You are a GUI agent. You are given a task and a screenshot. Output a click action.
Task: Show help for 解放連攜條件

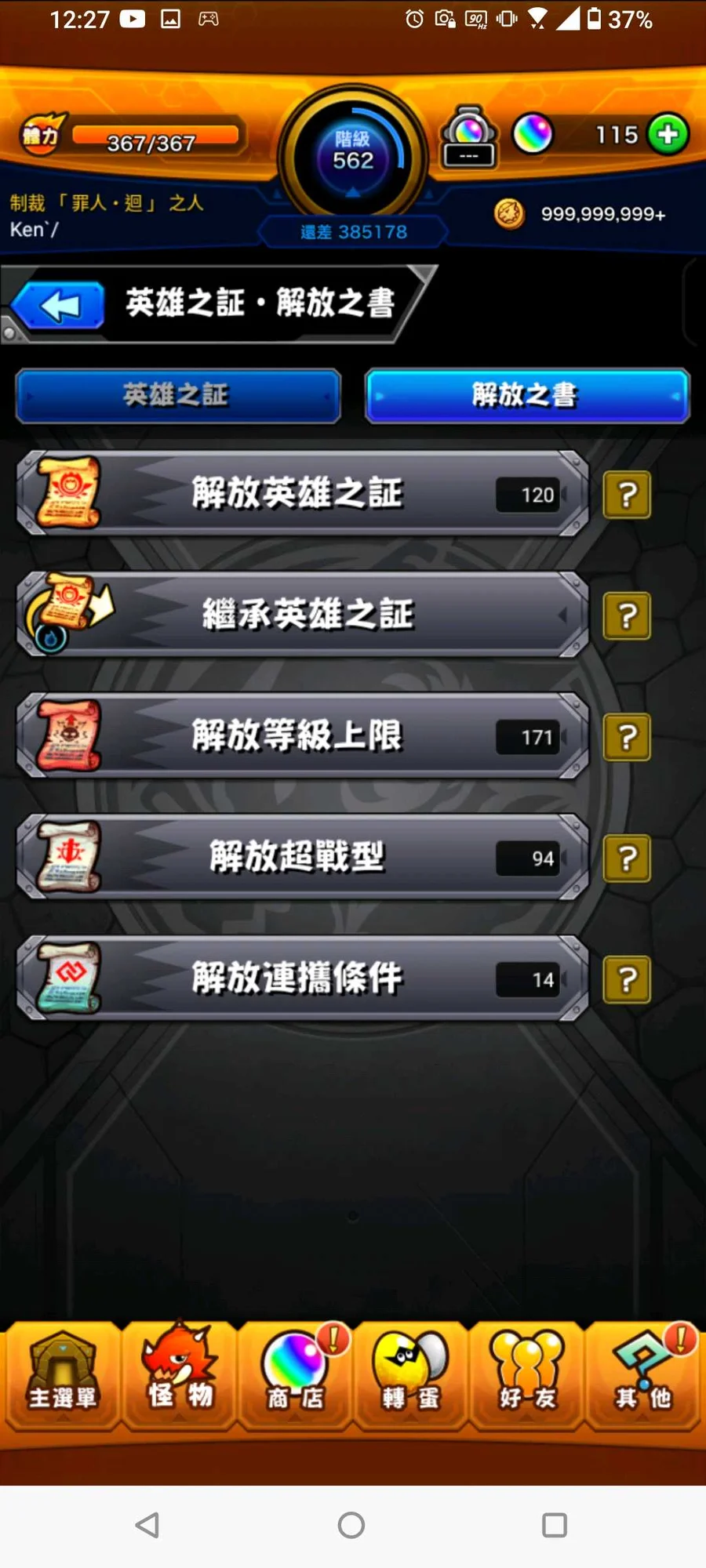click(x=626, y=980)
